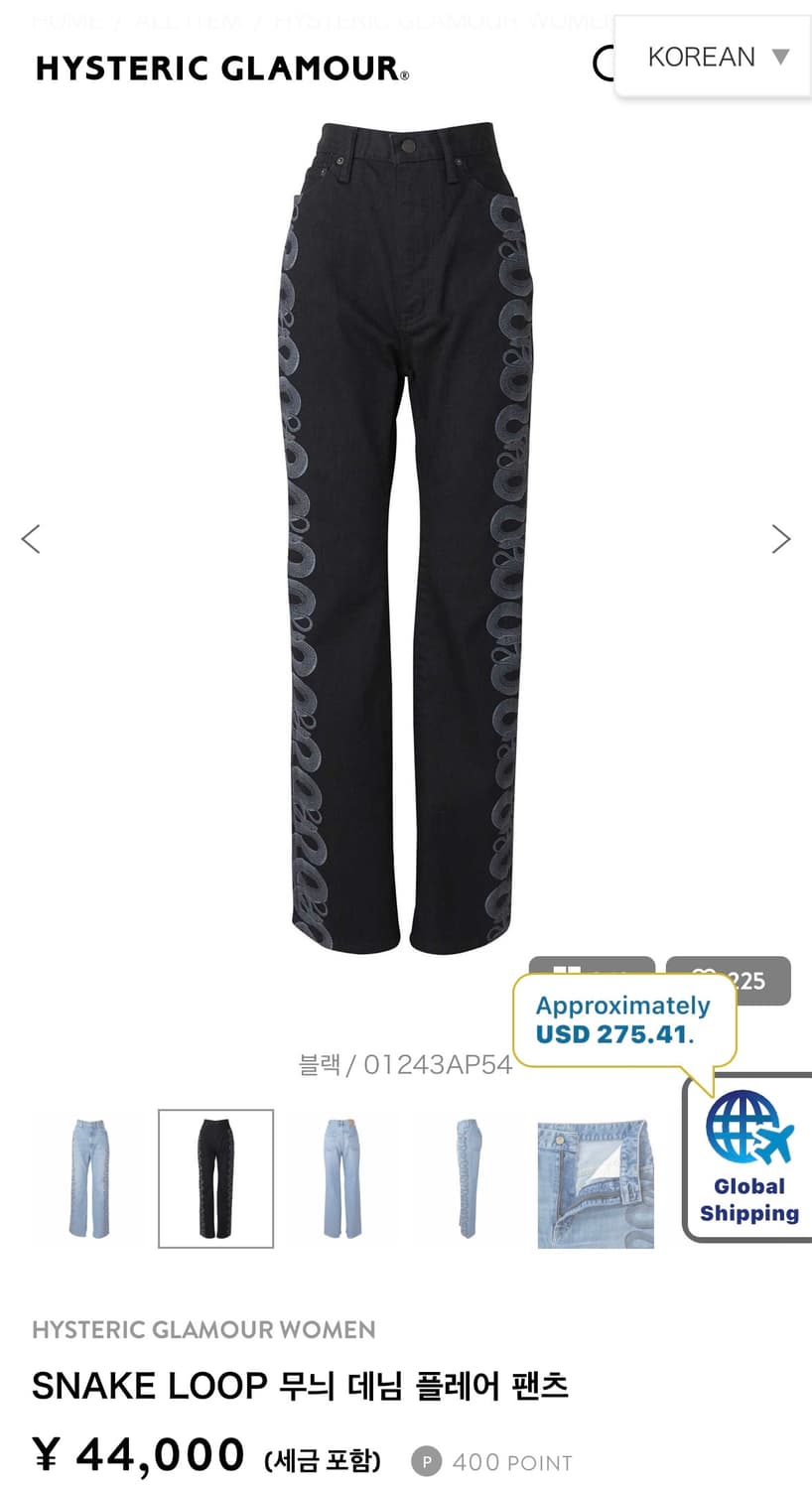Select the first light blue jeans thumbnail
812x1489 pixels.
[x=88, y=1175]
